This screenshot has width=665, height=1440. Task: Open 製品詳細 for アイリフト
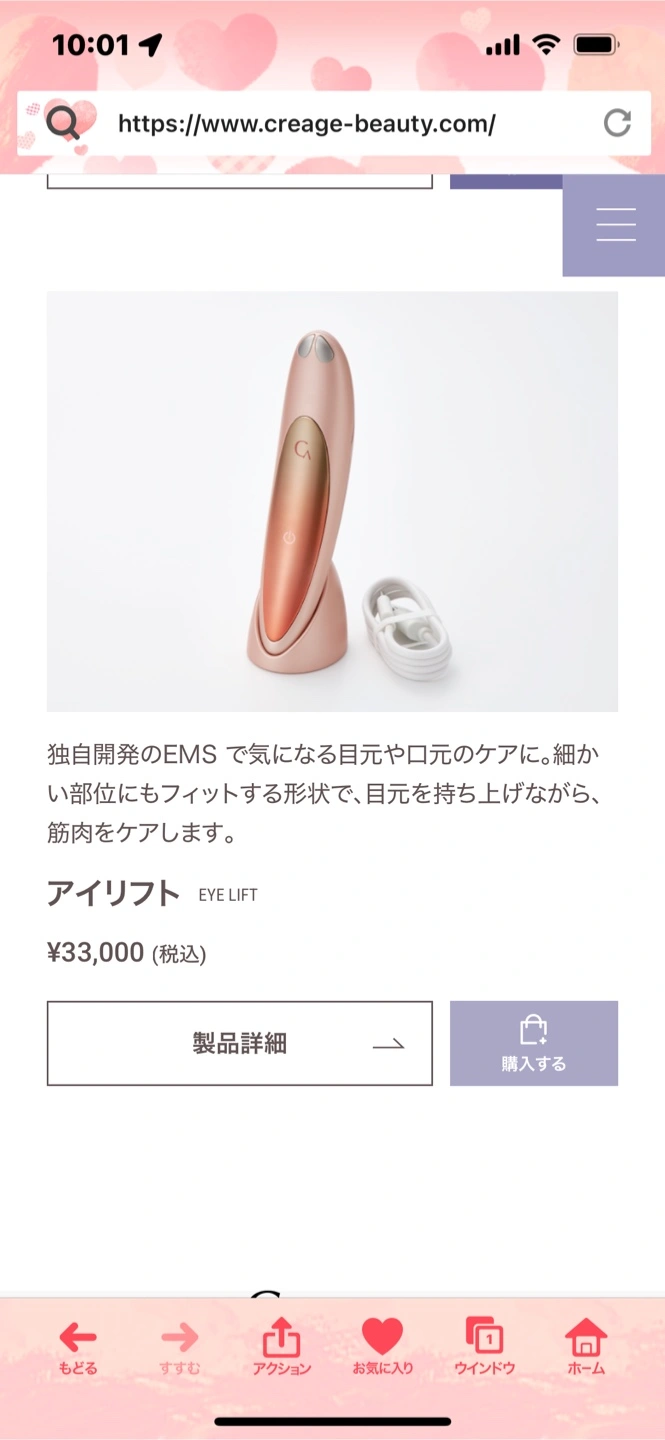[x=240, y=1043]
